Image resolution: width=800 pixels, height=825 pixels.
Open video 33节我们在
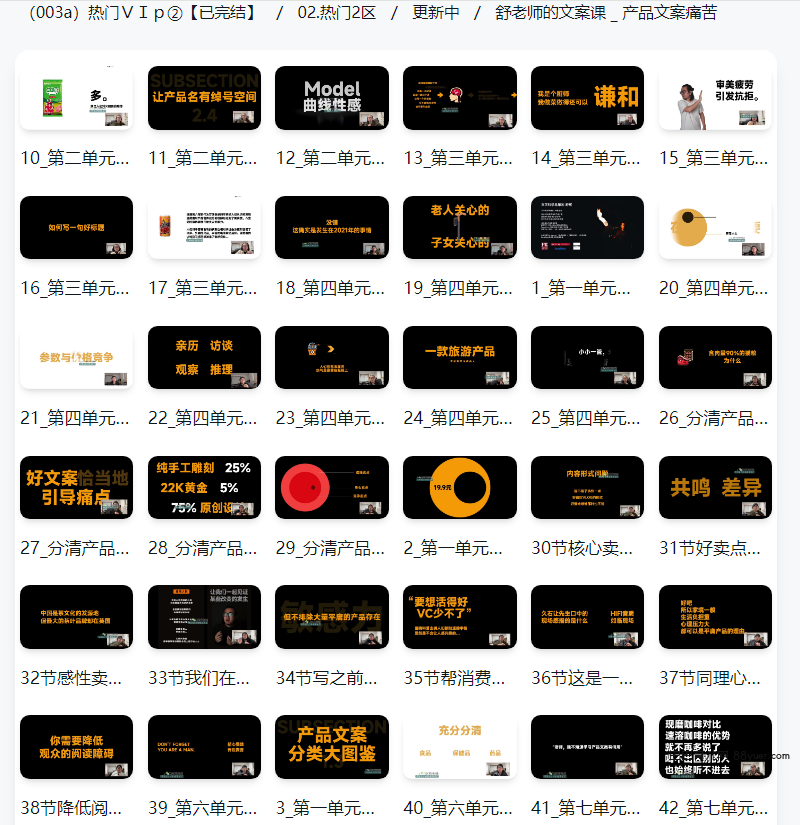click(204, 617)
